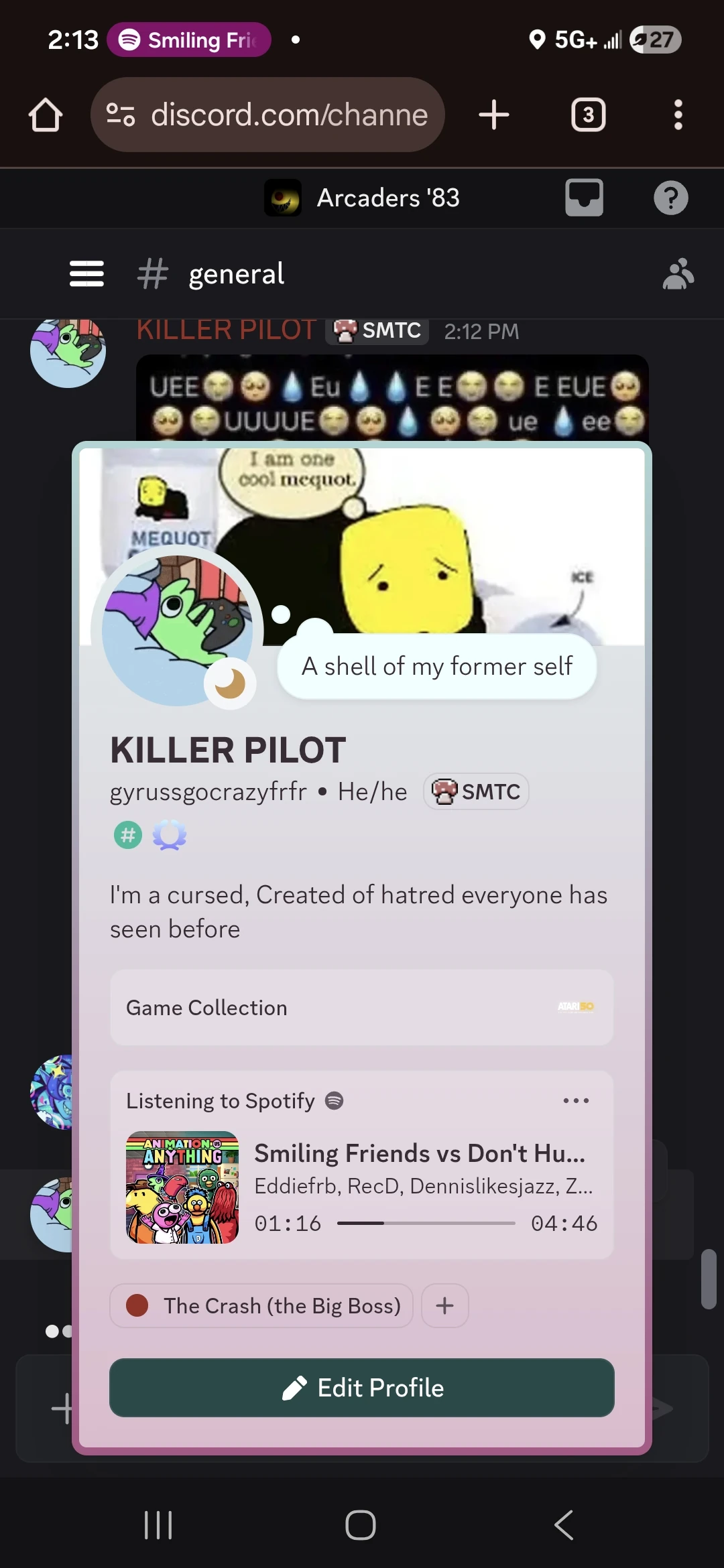This screenshot has width=724, height=1568.
Task: Open the hashtag badge on KILLER PILOT's profile
Action: 127,835
